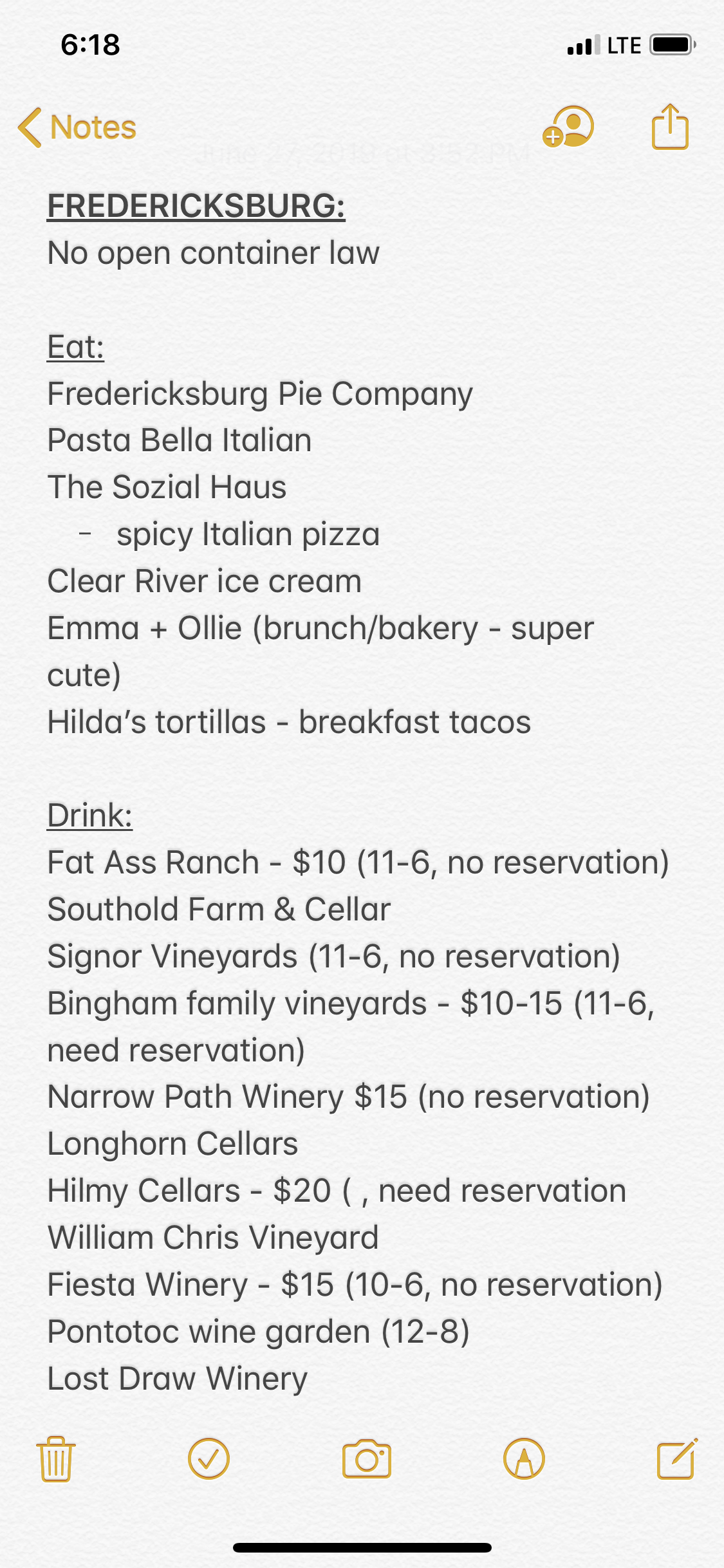
Task: Delete this note with the trash icon
Action: pos(56,1459)
